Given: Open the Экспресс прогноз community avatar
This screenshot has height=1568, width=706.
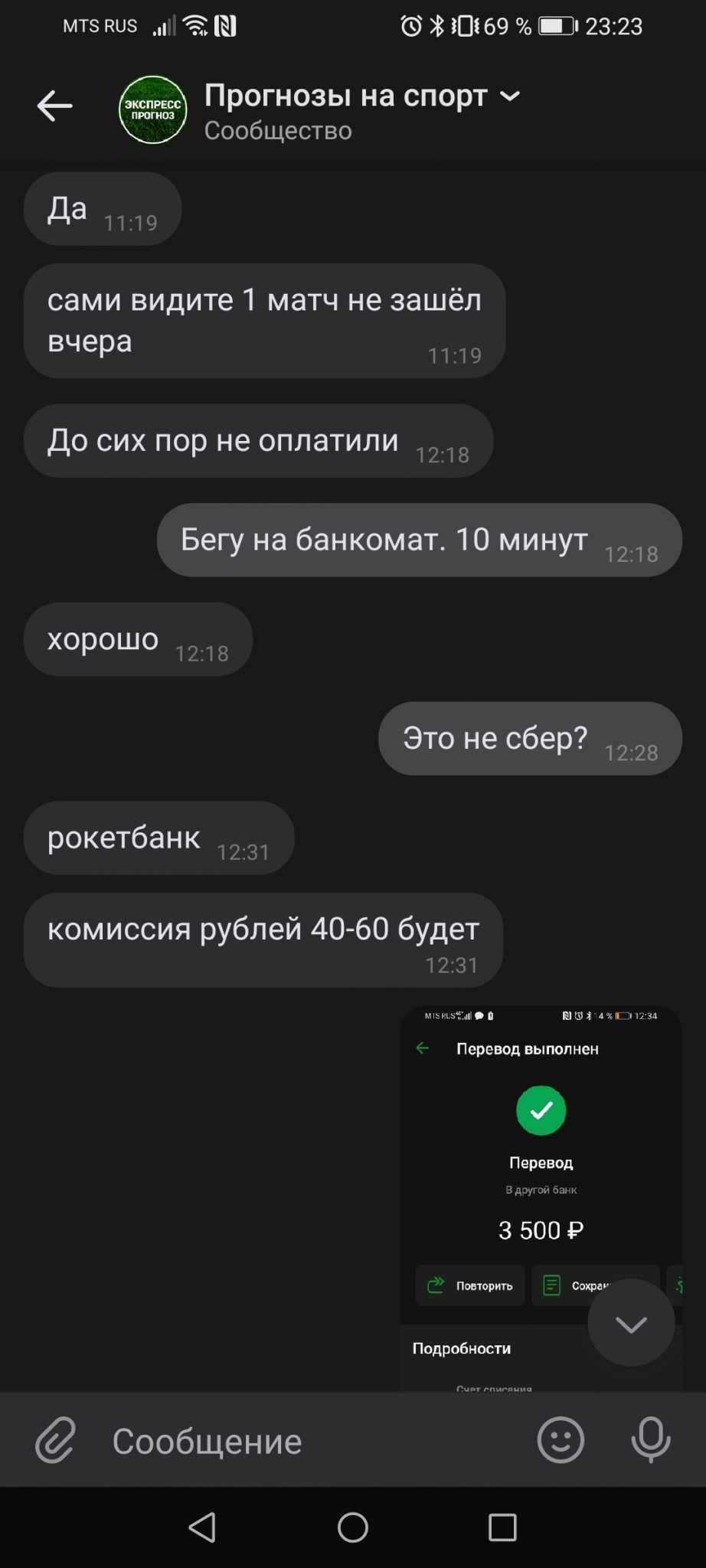Looking at the screenshot, I should coord(153,109).
